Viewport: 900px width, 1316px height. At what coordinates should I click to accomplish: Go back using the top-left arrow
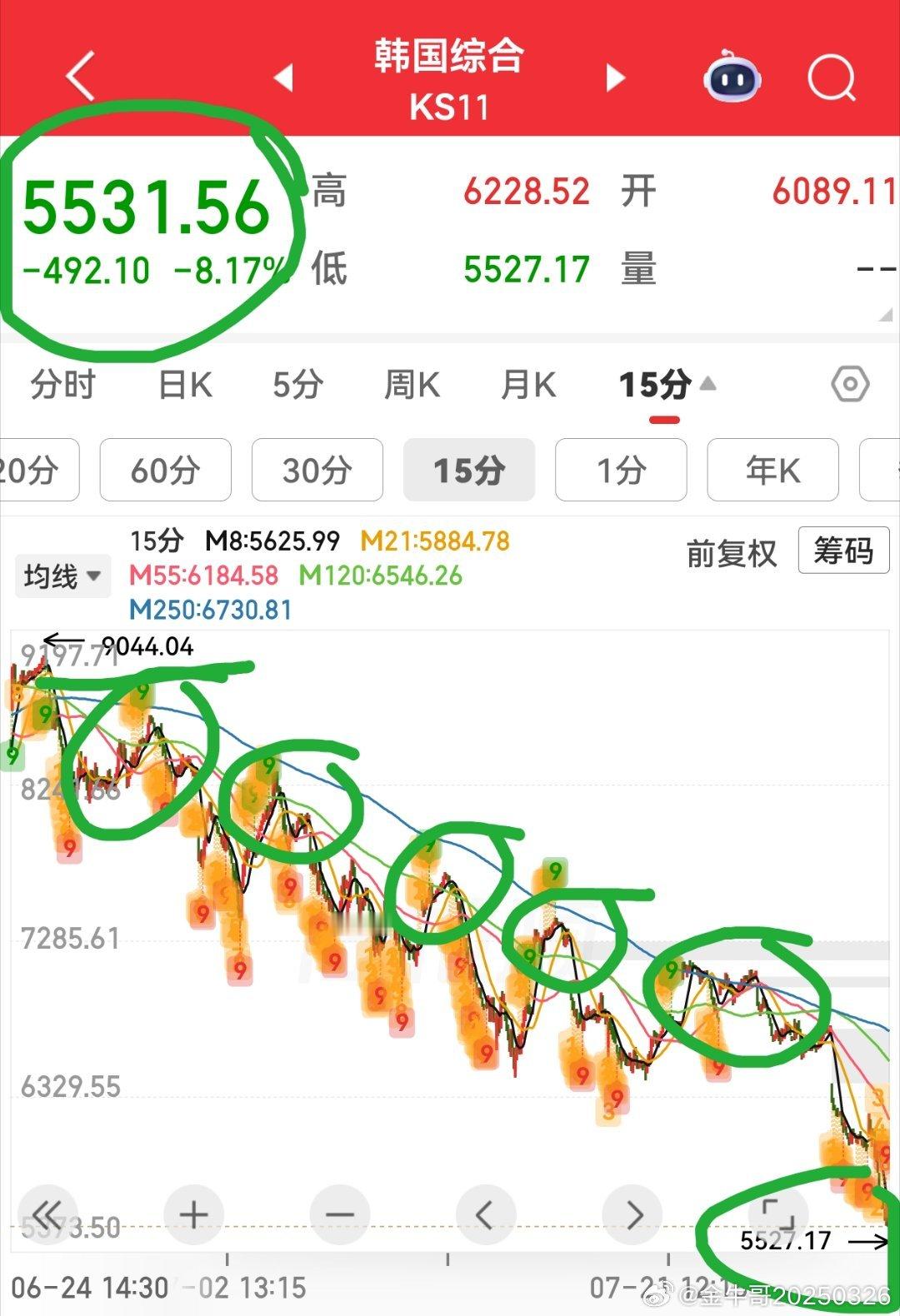[81, 77]
